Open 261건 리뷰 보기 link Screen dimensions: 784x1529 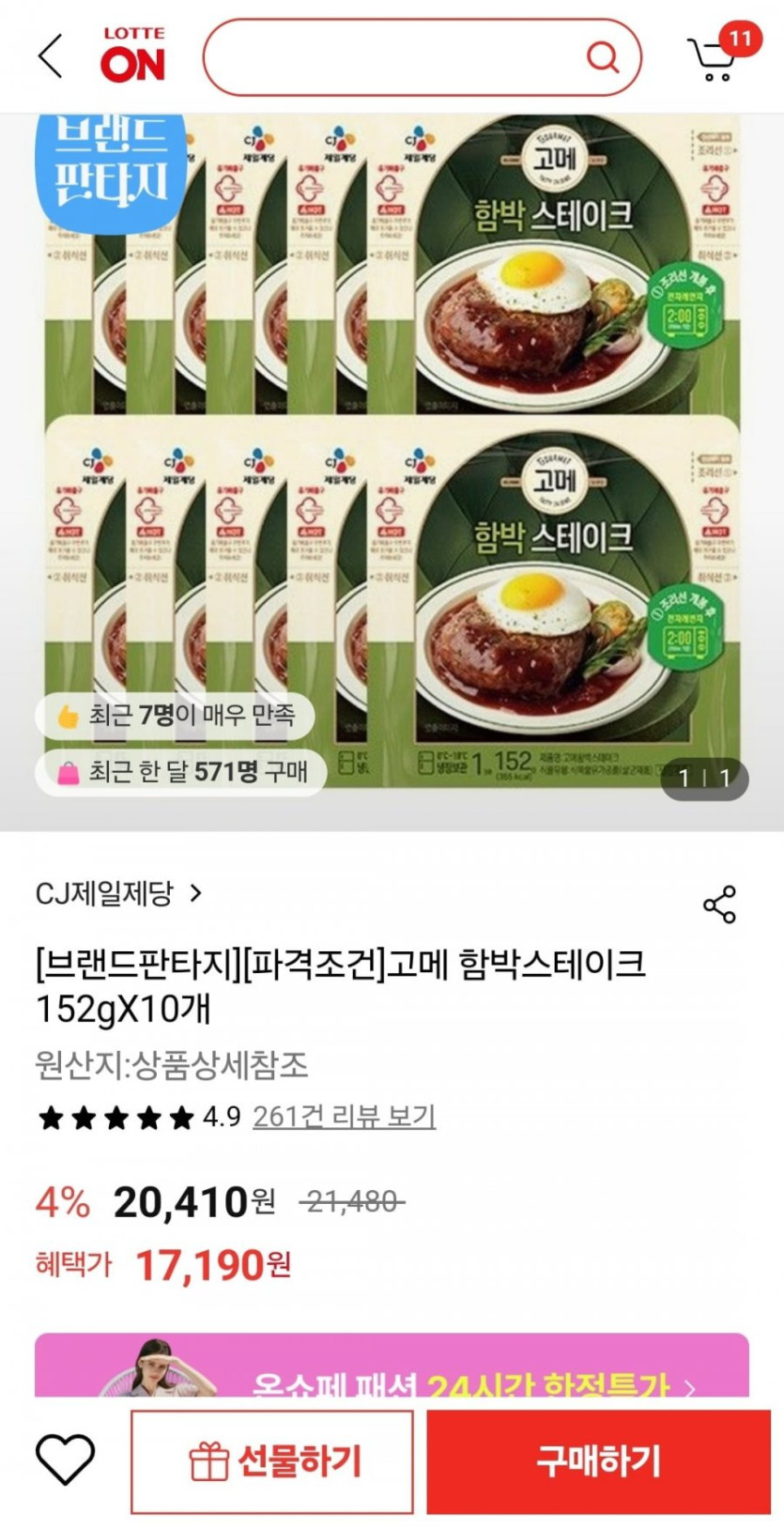(344, 1117)
